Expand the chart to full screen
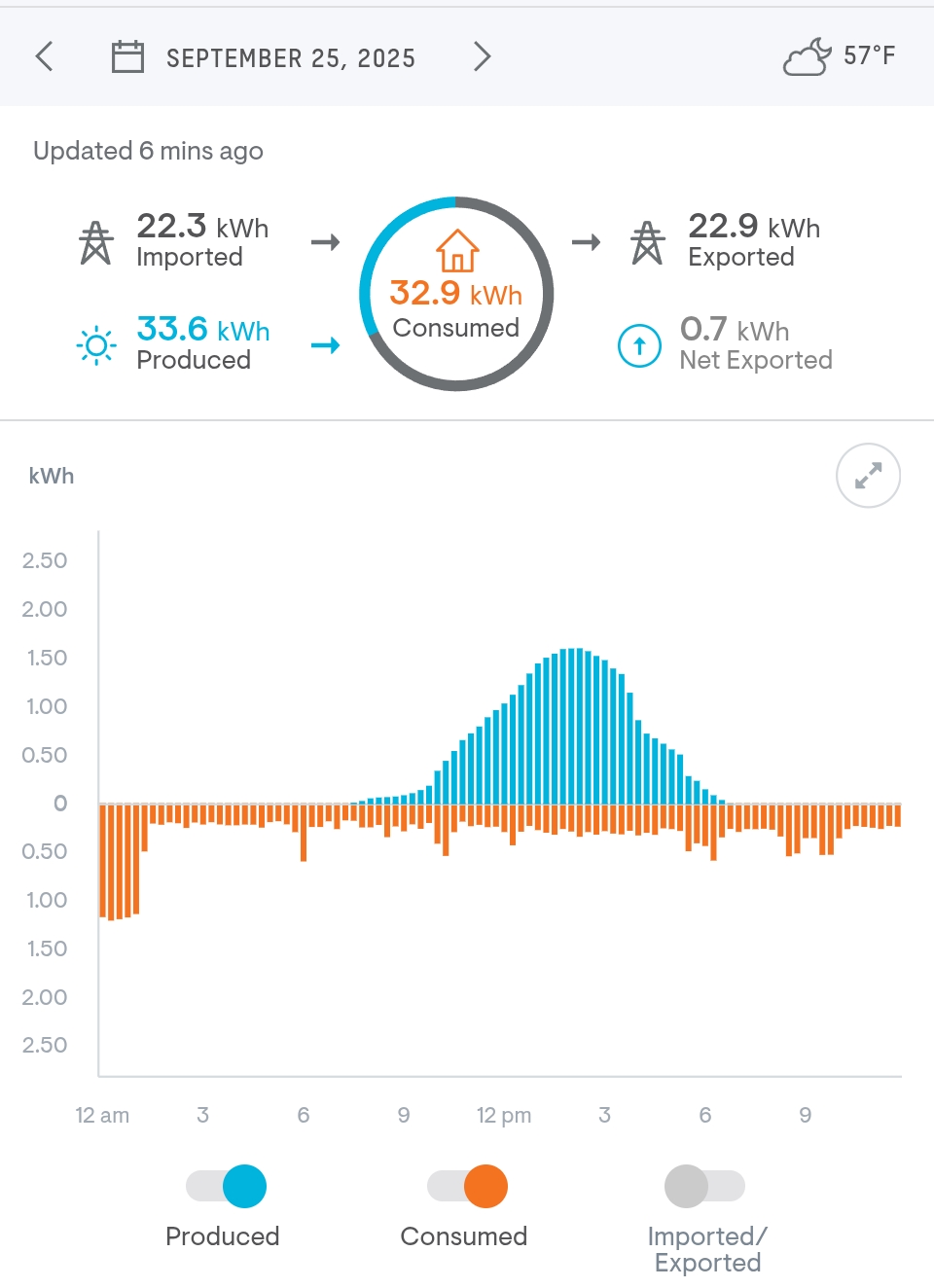The image size is (934, 1288). tap(868, 476)
